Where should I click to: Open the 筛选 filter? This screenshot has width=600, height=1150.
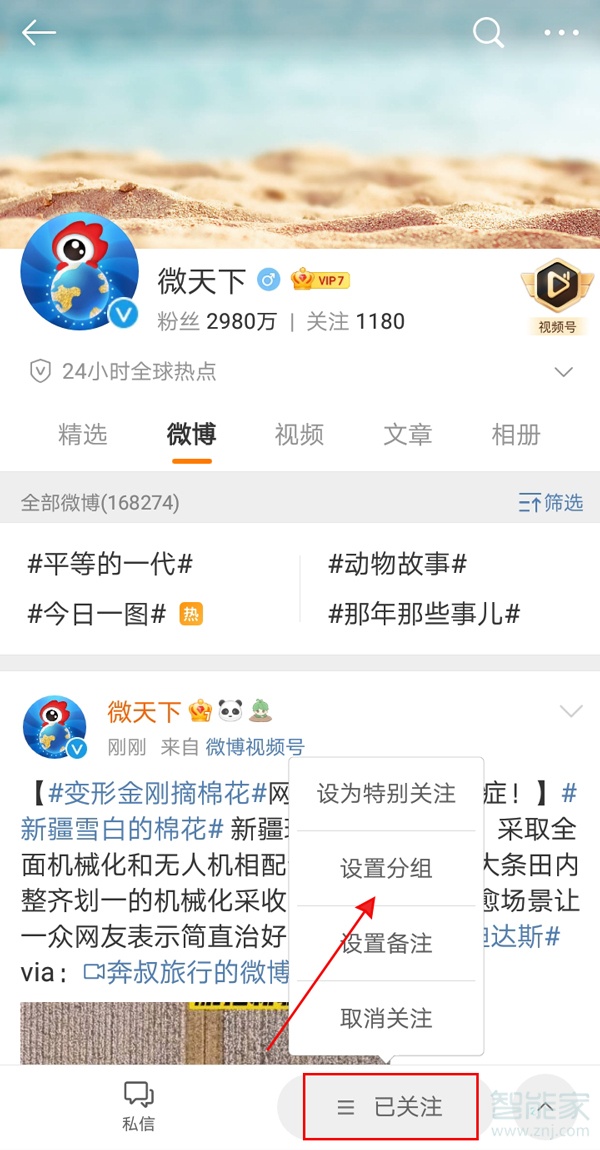551,503
